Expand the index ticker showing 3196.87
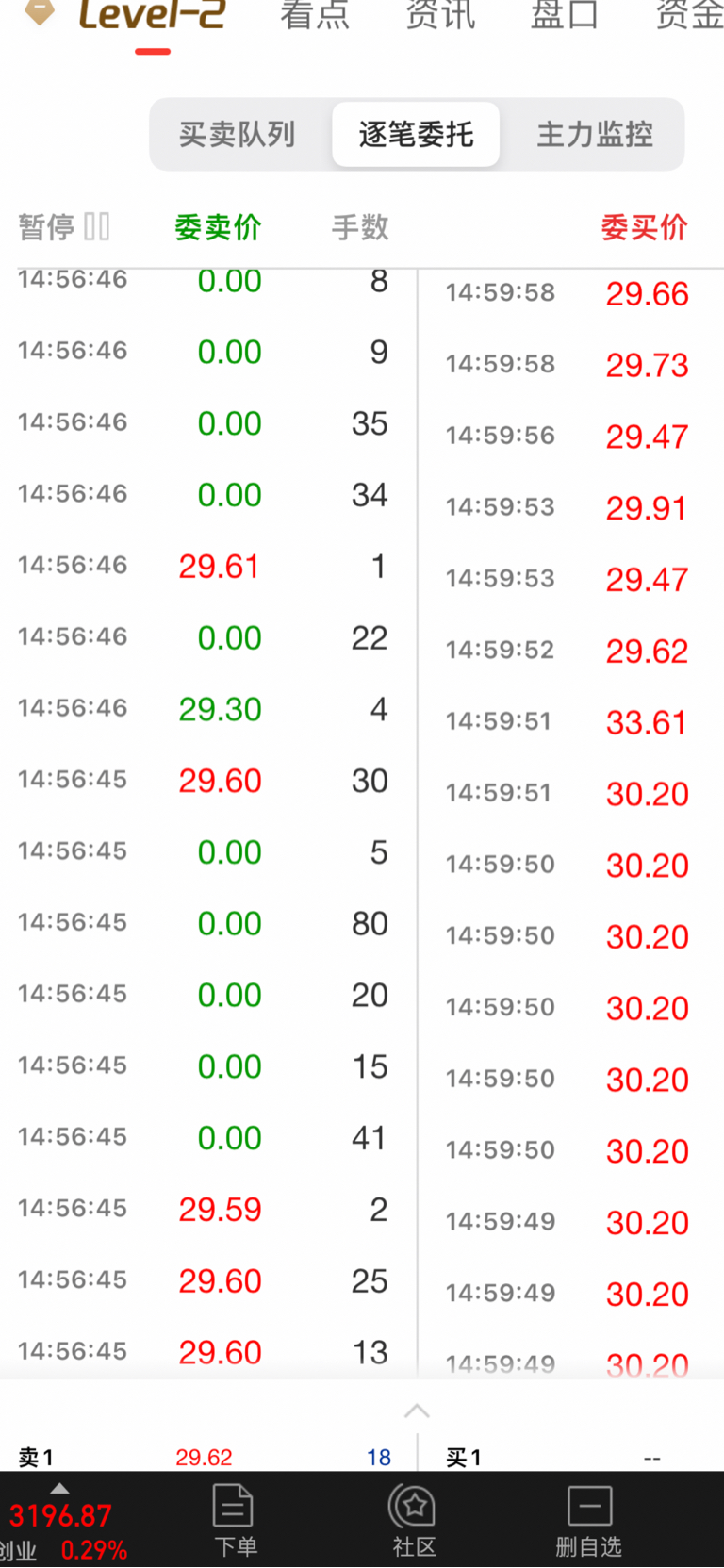This screenshot has height=1568, width=724. click(x=64, y=1520)
